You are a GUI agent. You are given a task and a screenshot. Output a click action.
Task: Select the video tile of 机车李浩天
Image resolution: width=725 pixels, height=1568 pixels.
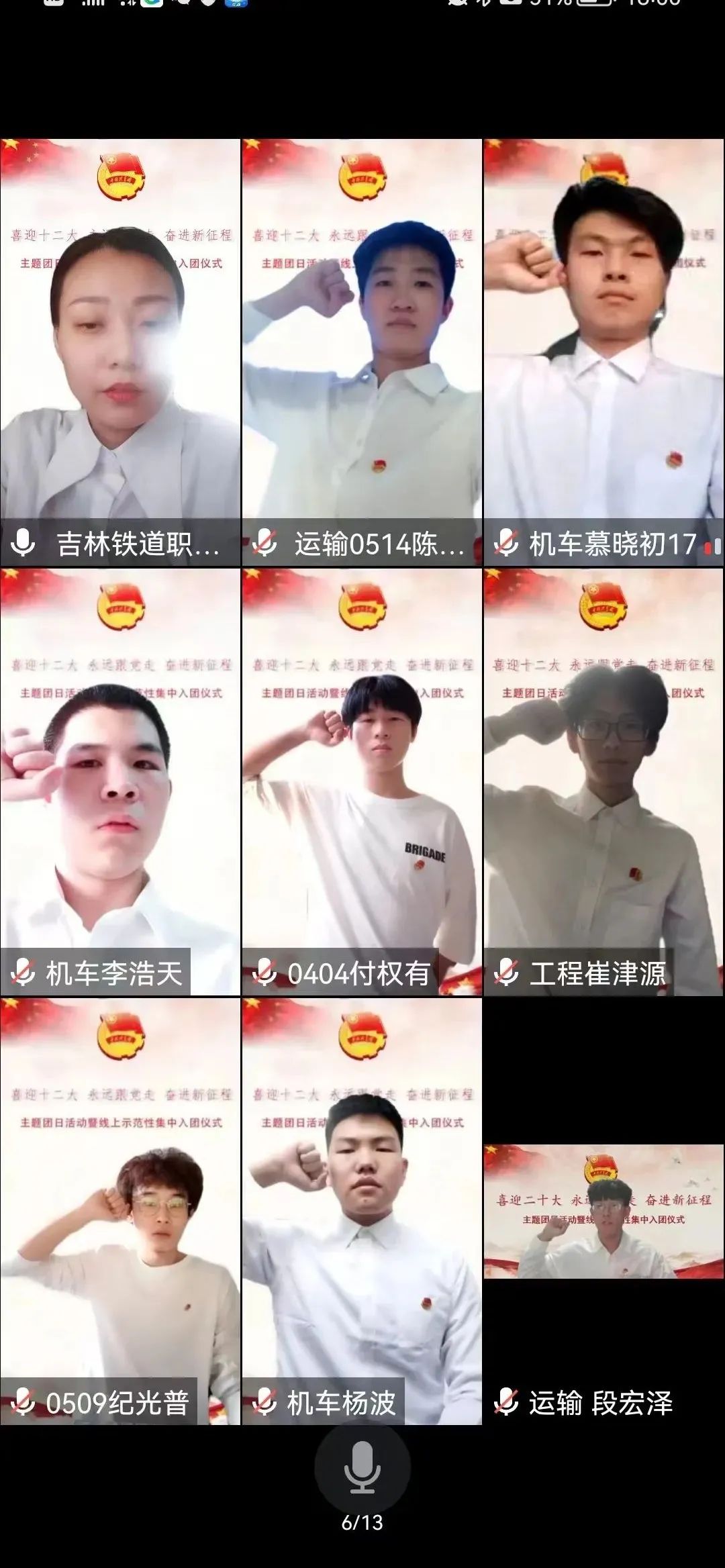[120, 782]
